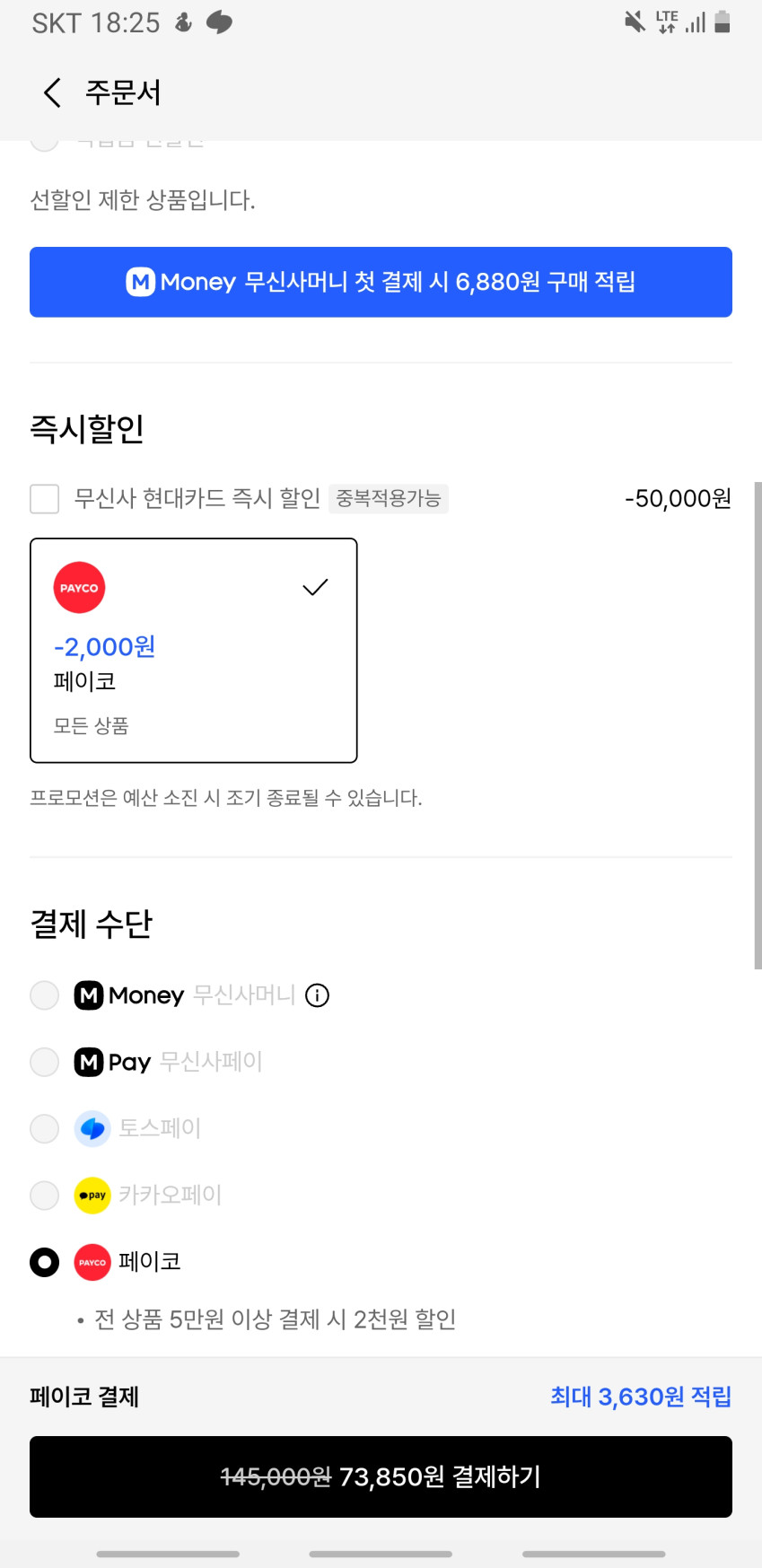Select the 페이코 payment radio button
Screen dimensions: 762x1568
click(45, 1262)
